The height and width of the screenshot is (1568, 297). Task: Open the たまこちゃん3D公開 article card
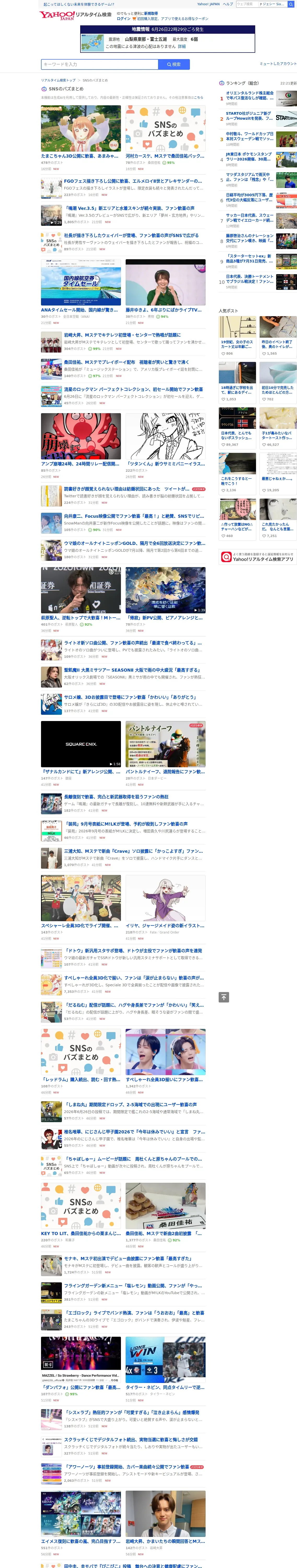point(80,138)
